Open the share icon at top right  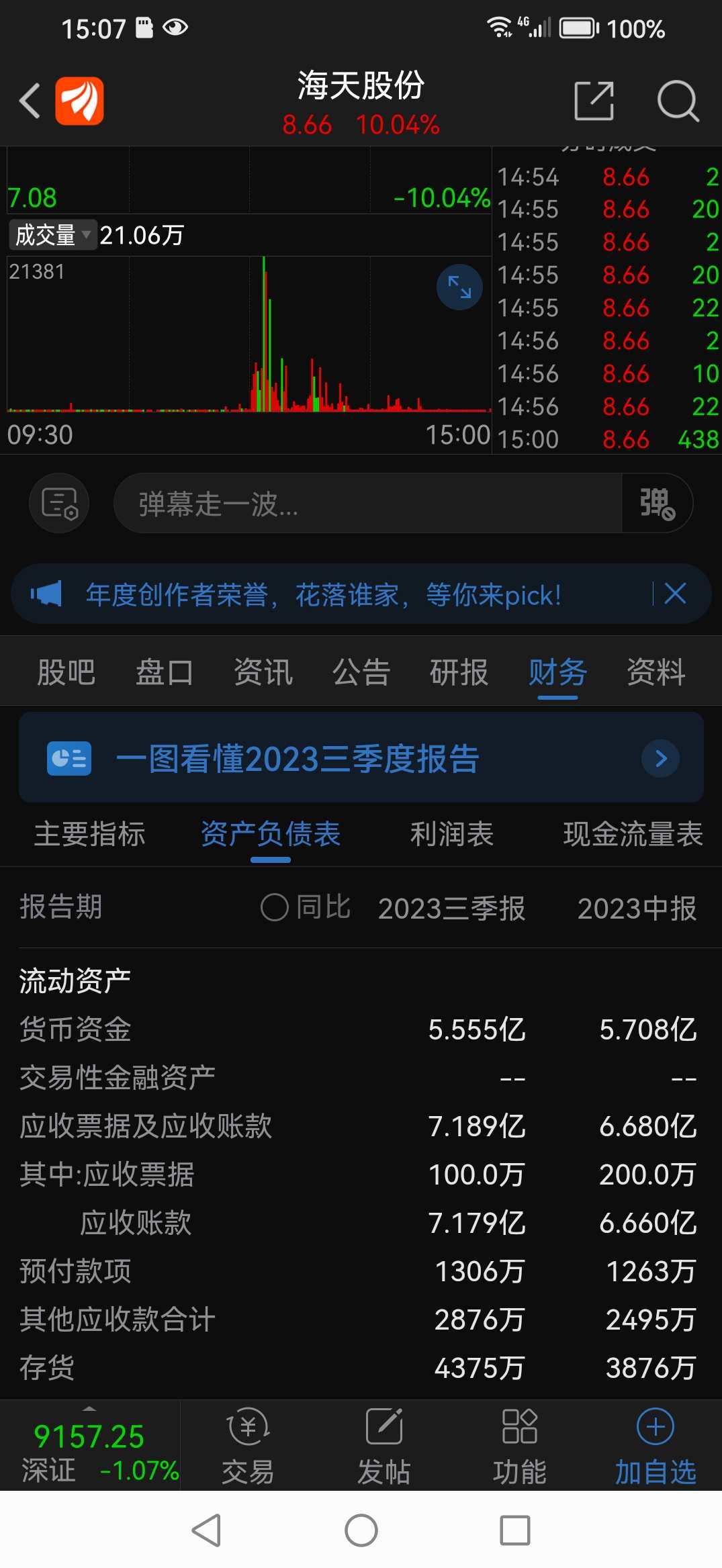coord(594,101)
